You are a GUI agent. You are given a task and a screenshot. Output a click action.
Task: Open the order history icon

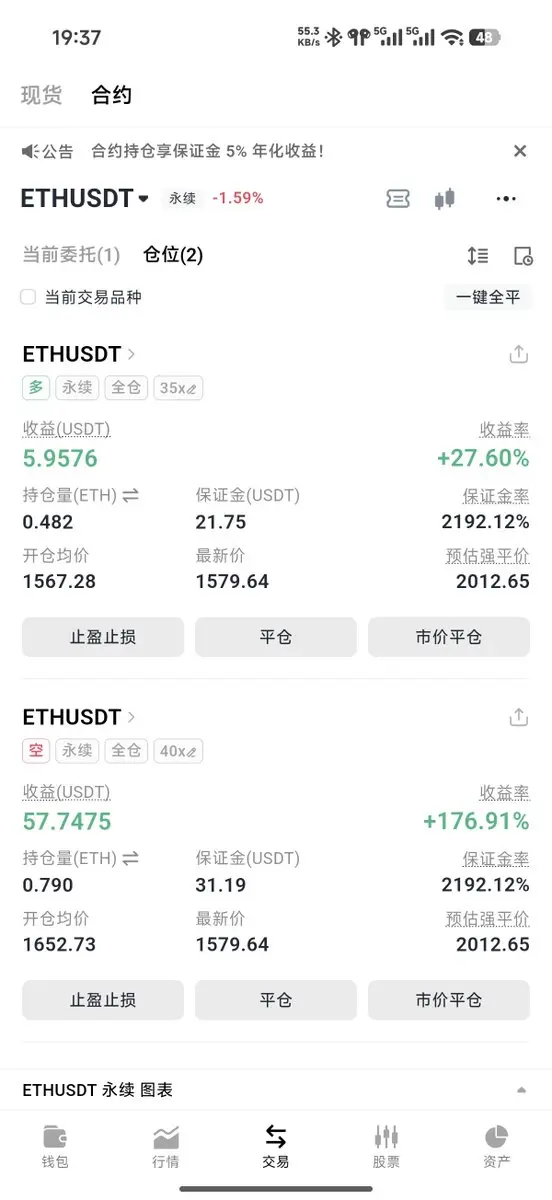522,256
